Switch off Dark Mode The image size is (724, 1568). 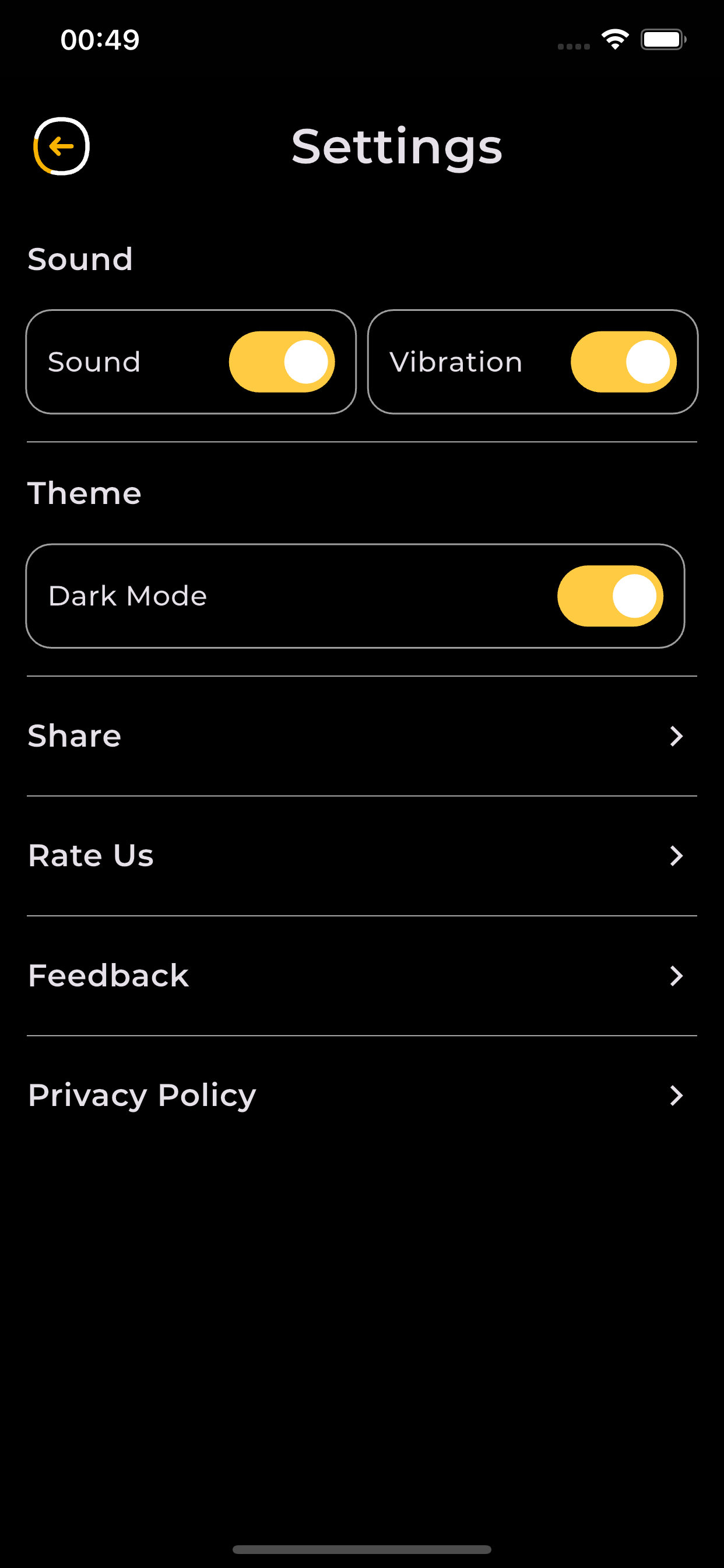point(610,596)
